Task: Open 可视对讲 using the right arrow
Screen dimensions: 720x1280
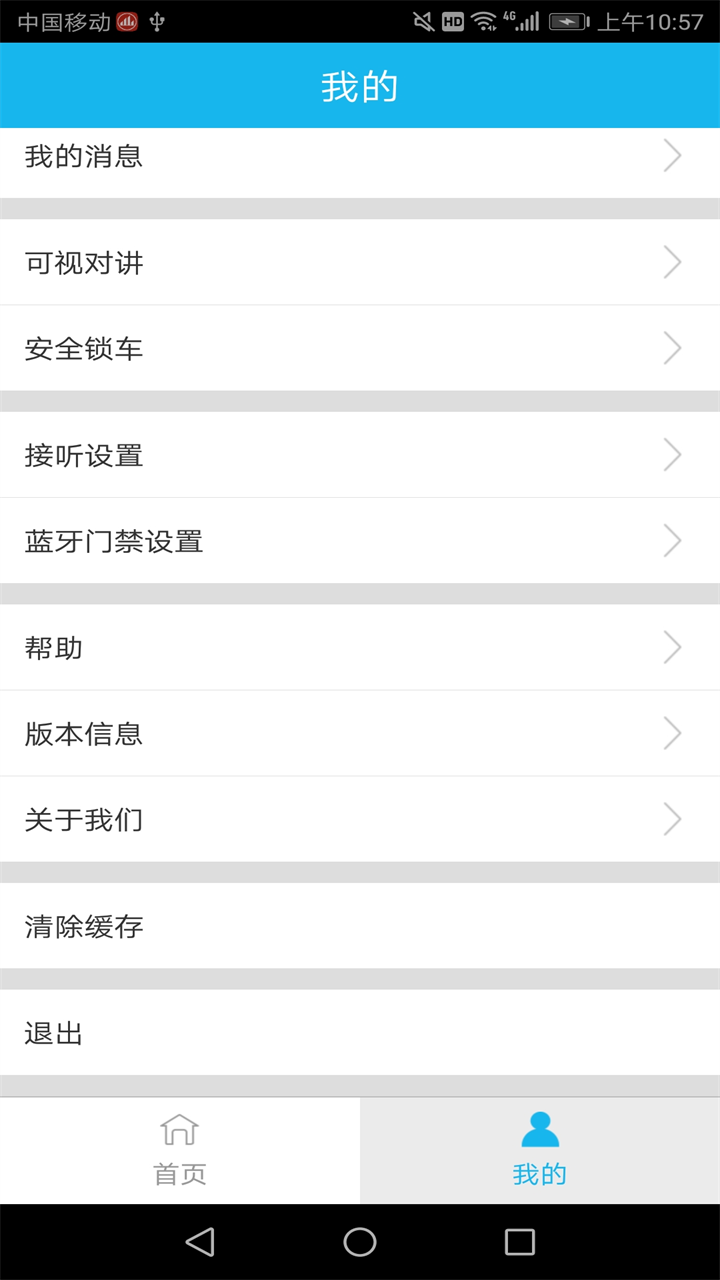Action: [671, 262]
